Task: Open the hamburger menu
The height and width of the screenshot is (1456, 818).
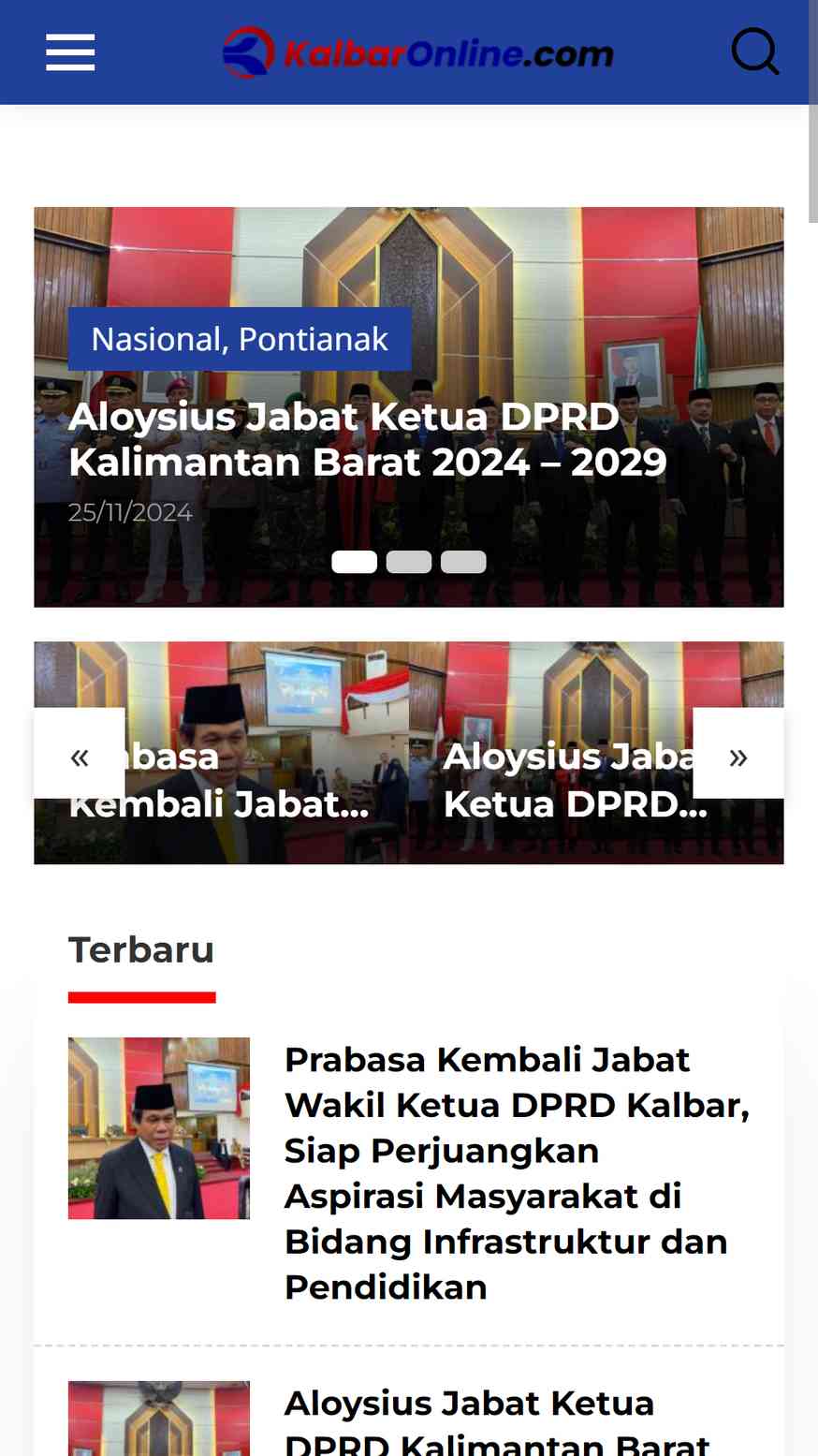Action: coord(70,52)
